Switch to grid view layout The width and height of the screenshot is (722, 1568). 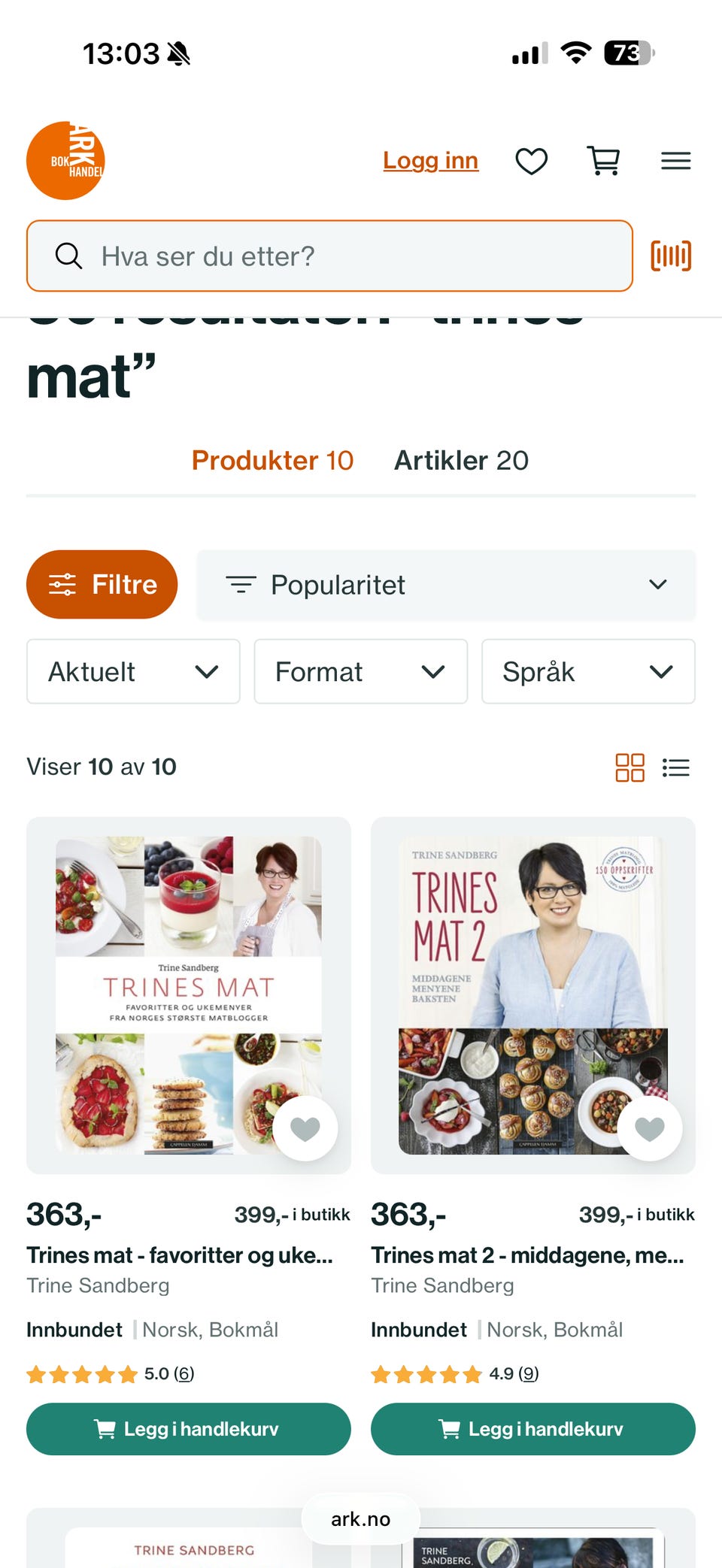coord(629,767)
